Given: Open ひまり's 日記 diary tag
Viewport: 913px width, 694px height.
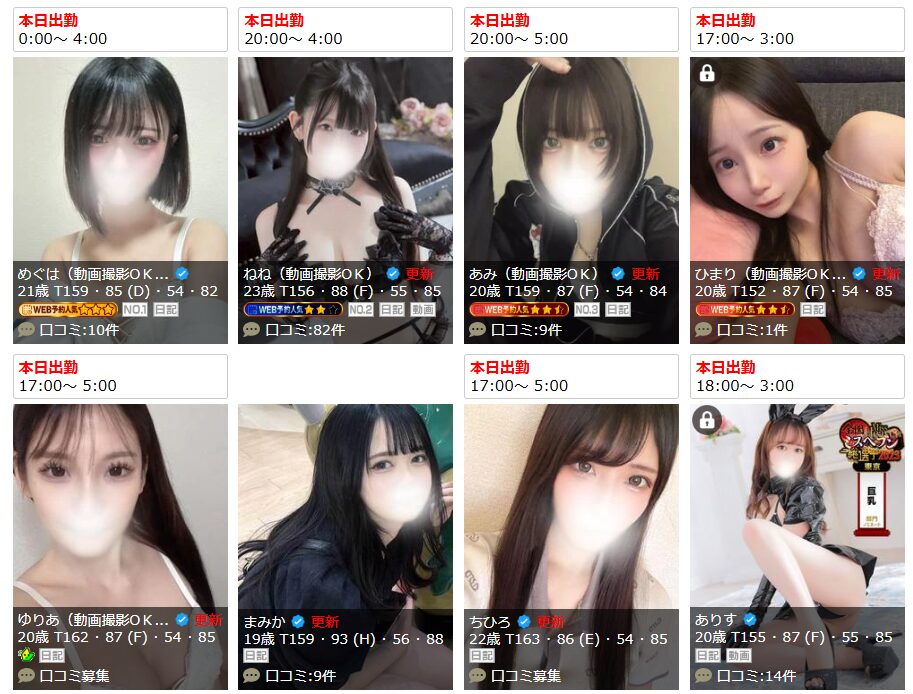Looking at the screenshot, I should pyautogui.click(x=813, y=310).
